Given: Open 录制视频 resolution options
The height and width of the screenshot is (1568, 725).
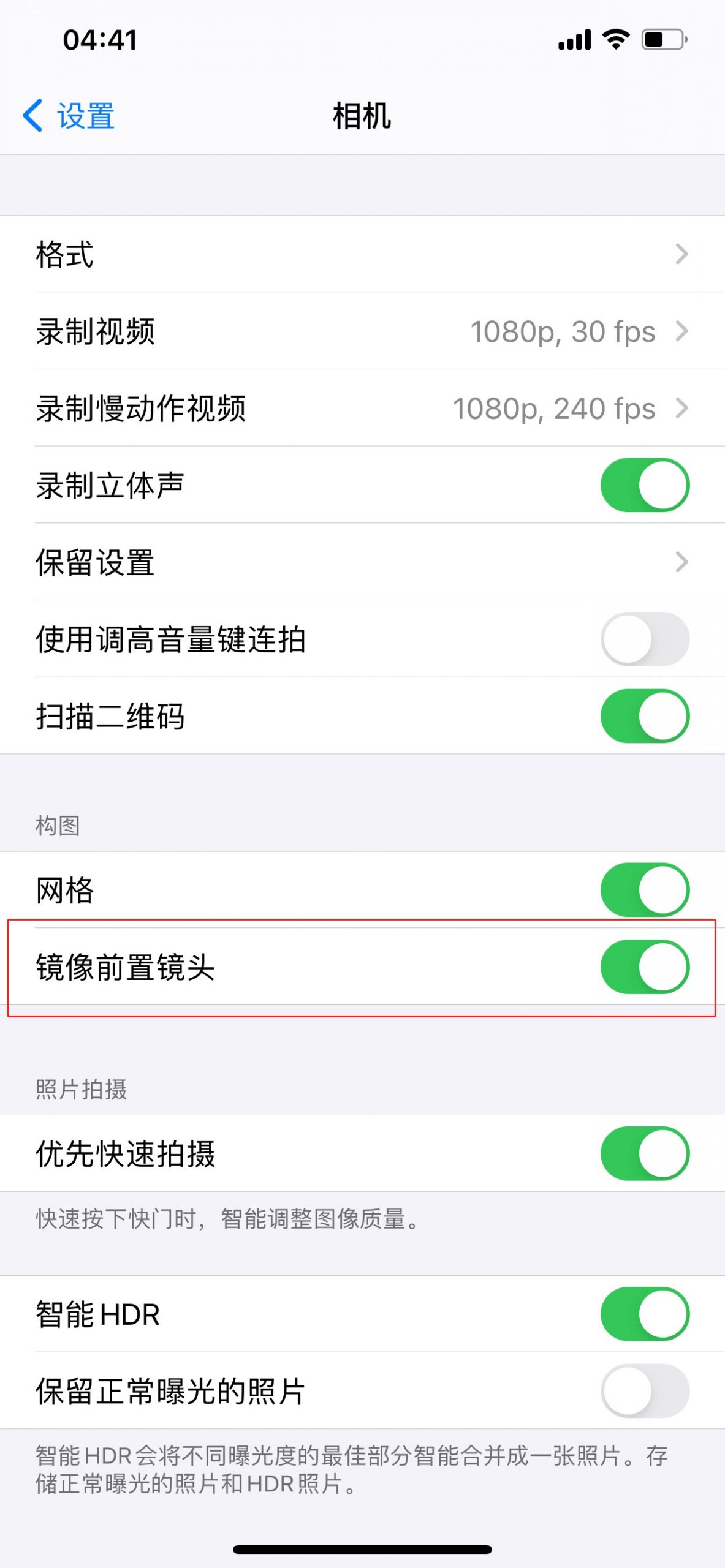Looking at the screenshot, I should pos(362,331).
